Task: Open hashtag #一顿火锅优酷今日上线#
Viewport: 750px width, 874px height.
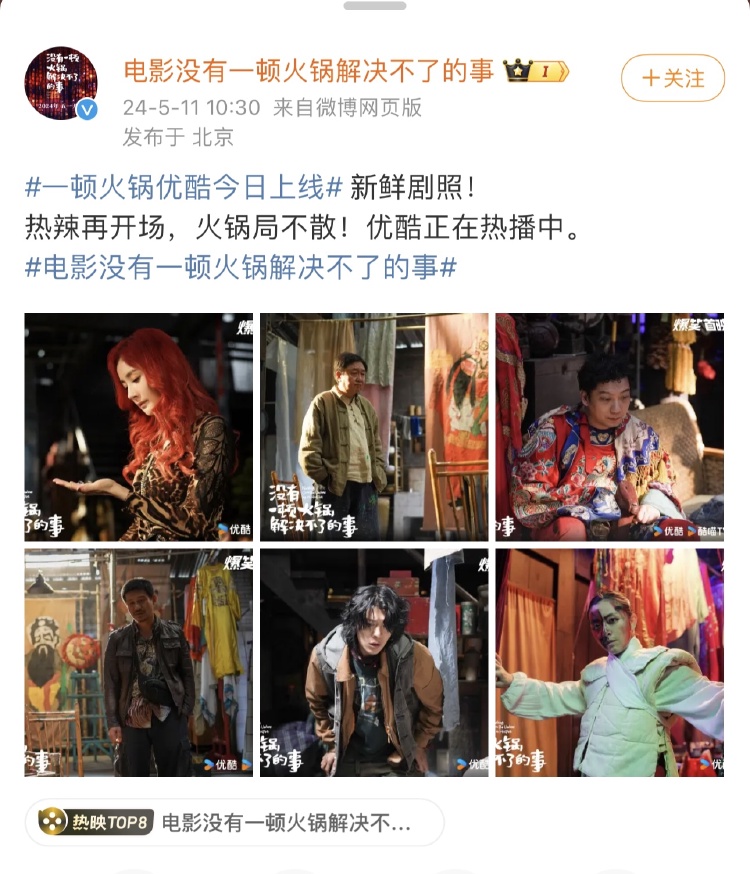Action: coord(183,186)
